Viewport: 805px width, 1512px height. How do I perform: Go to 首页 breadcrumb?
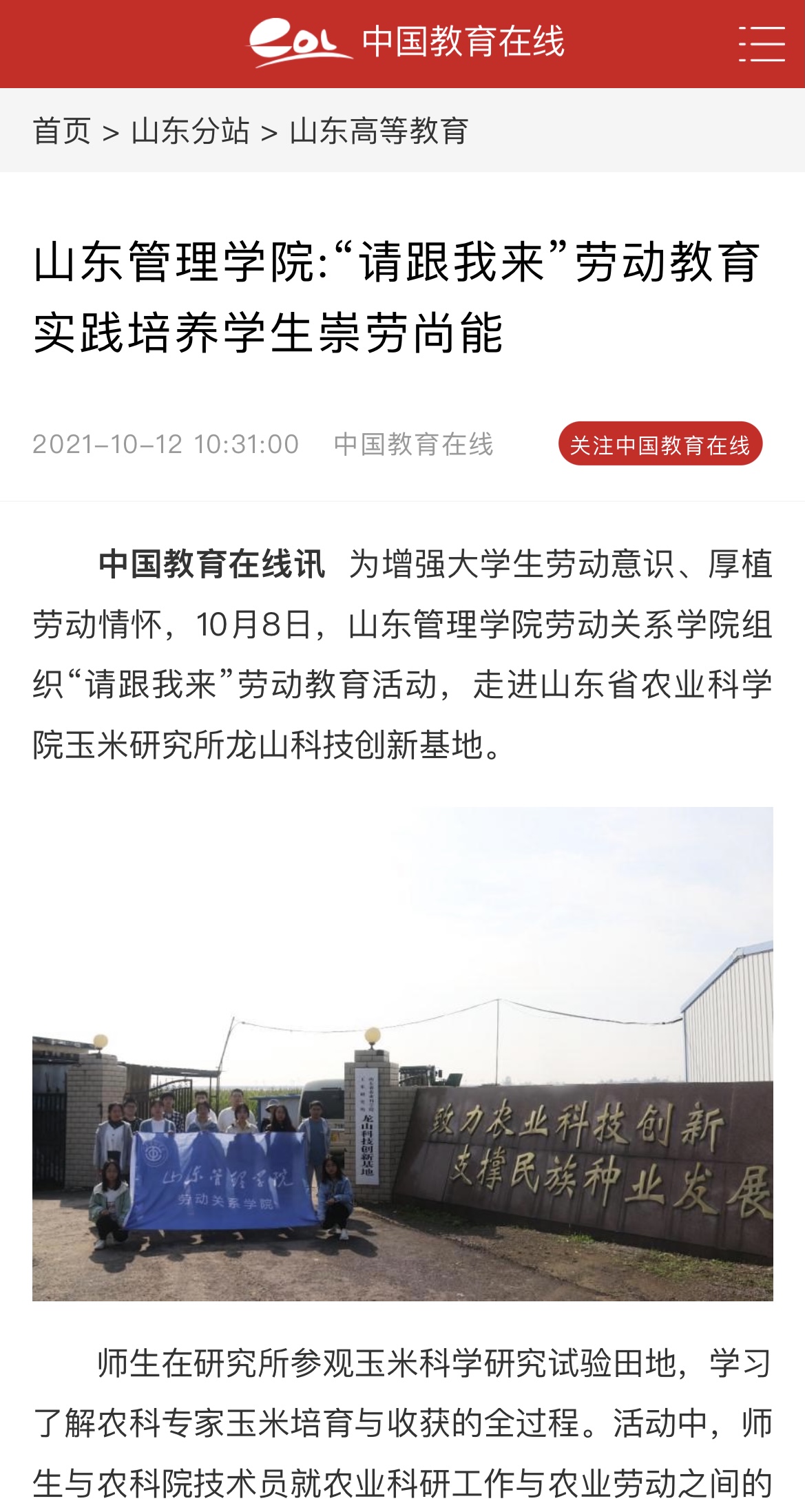pyautogui.click(x=62, y=131)
